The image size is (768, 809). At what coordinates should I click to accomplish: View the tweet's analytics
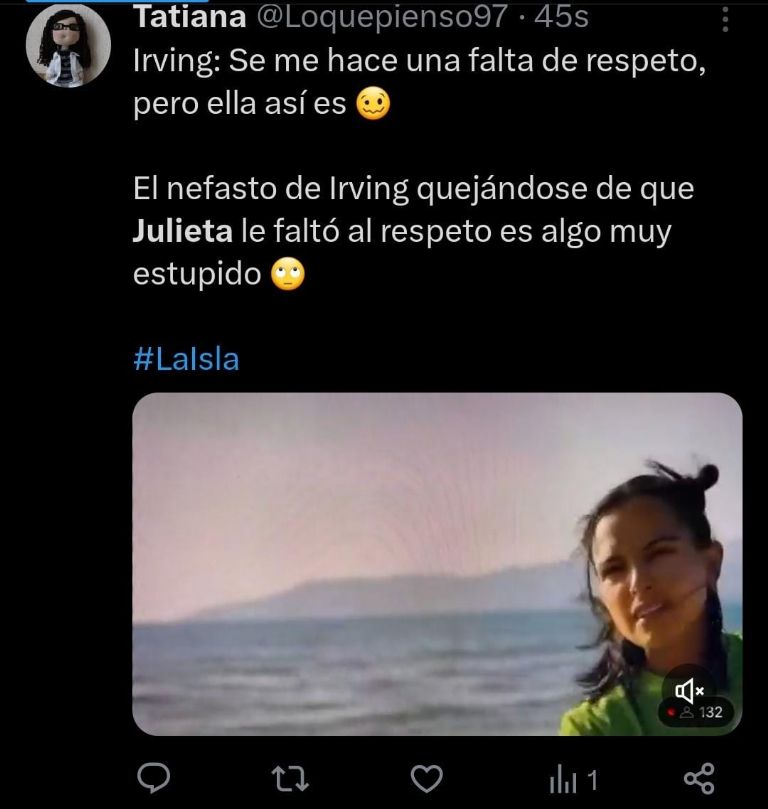pos(574,778)
